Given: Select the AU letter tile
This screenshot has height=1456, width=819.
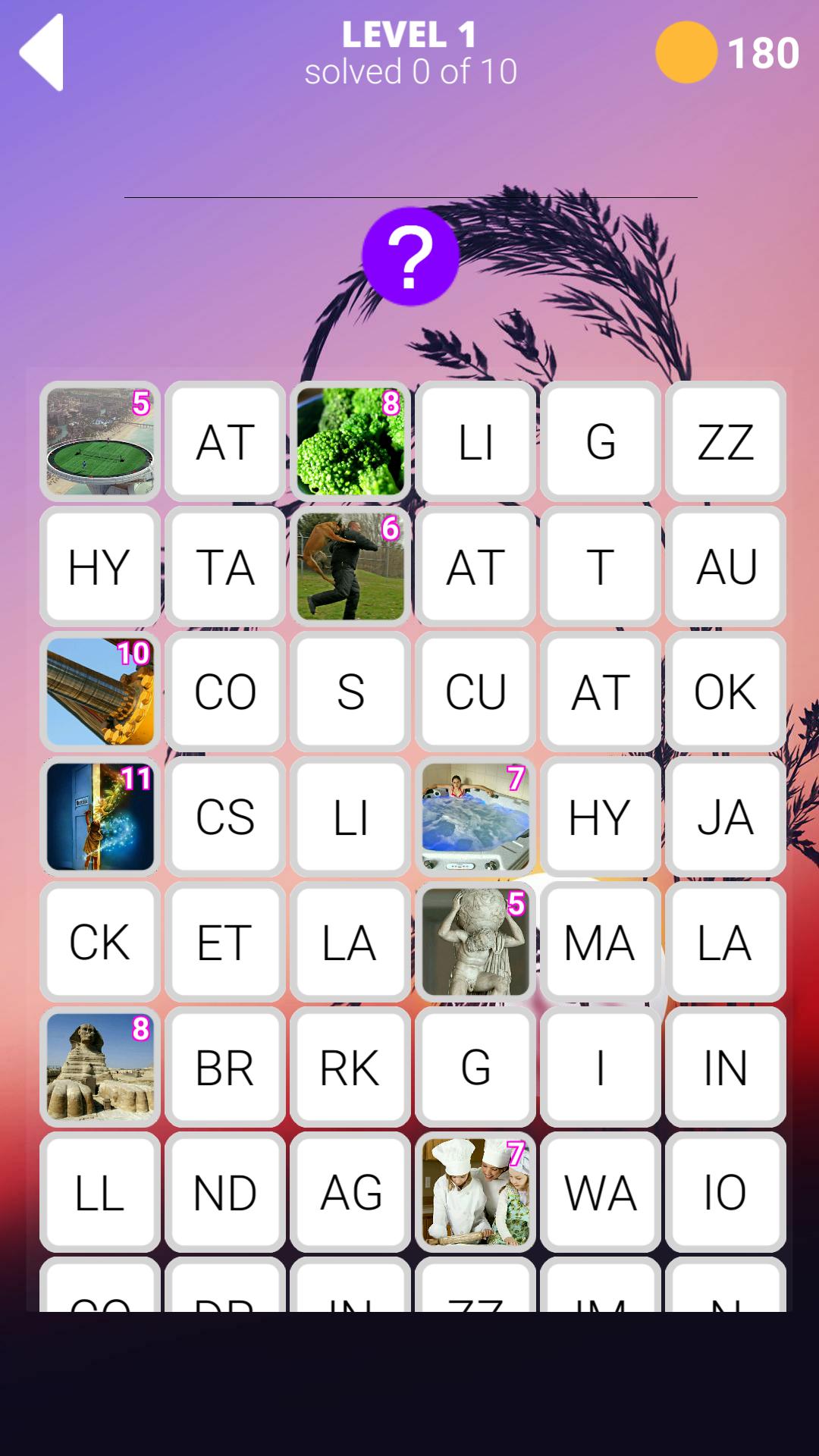Looking at the screenshot, I should [726, 566].
